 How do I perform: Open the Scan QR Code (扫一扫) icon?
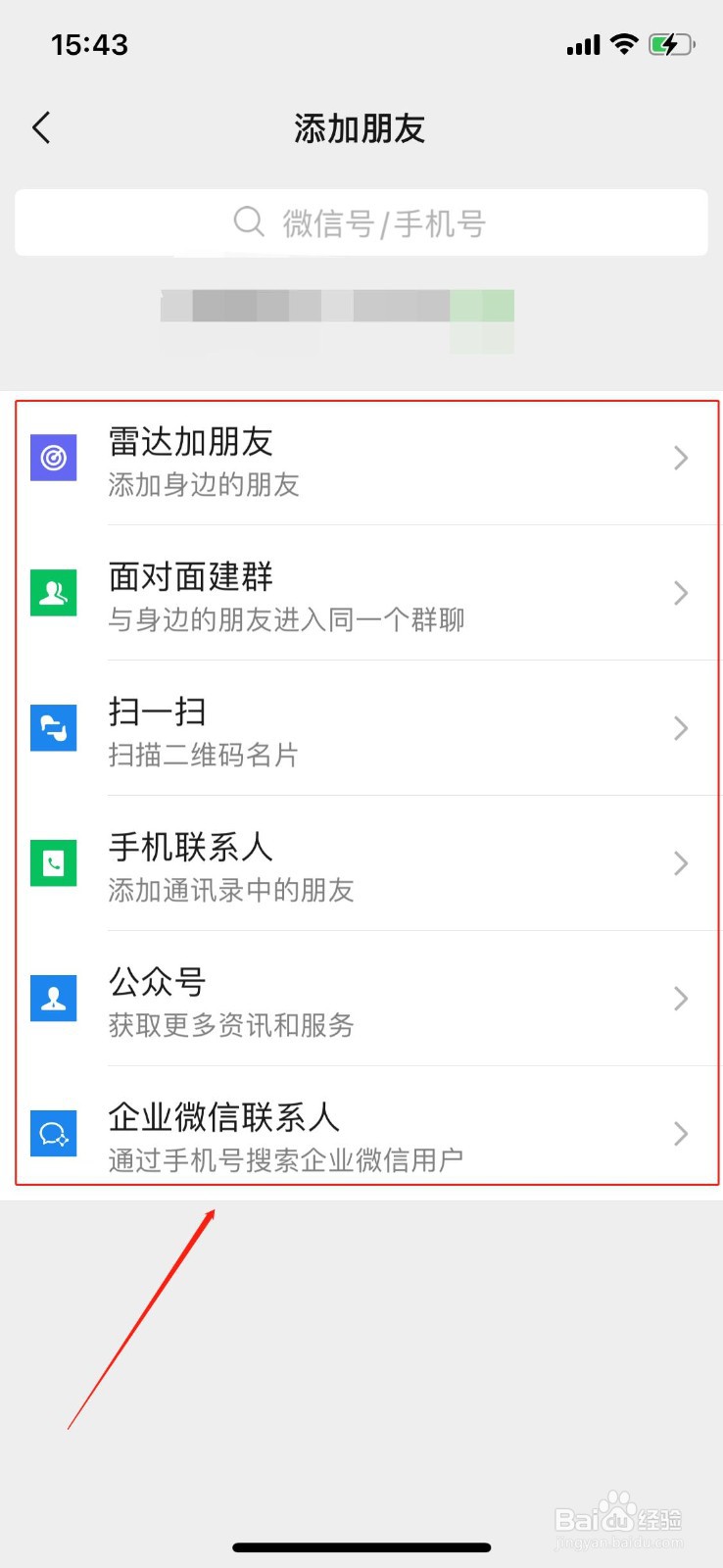(x=54, y=728)
